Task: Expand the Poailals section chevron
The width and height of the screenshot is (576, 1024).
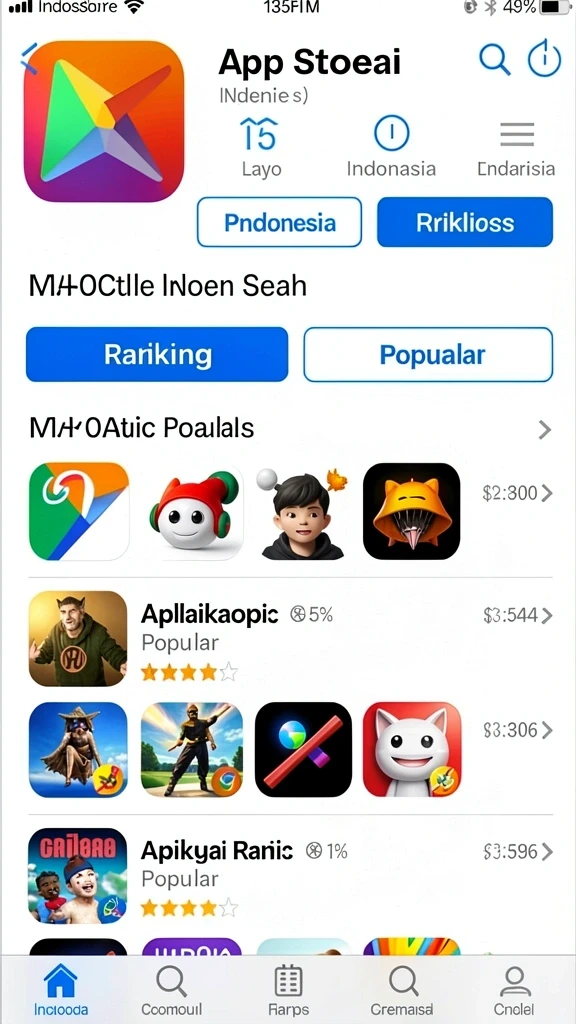Action: 544,429
